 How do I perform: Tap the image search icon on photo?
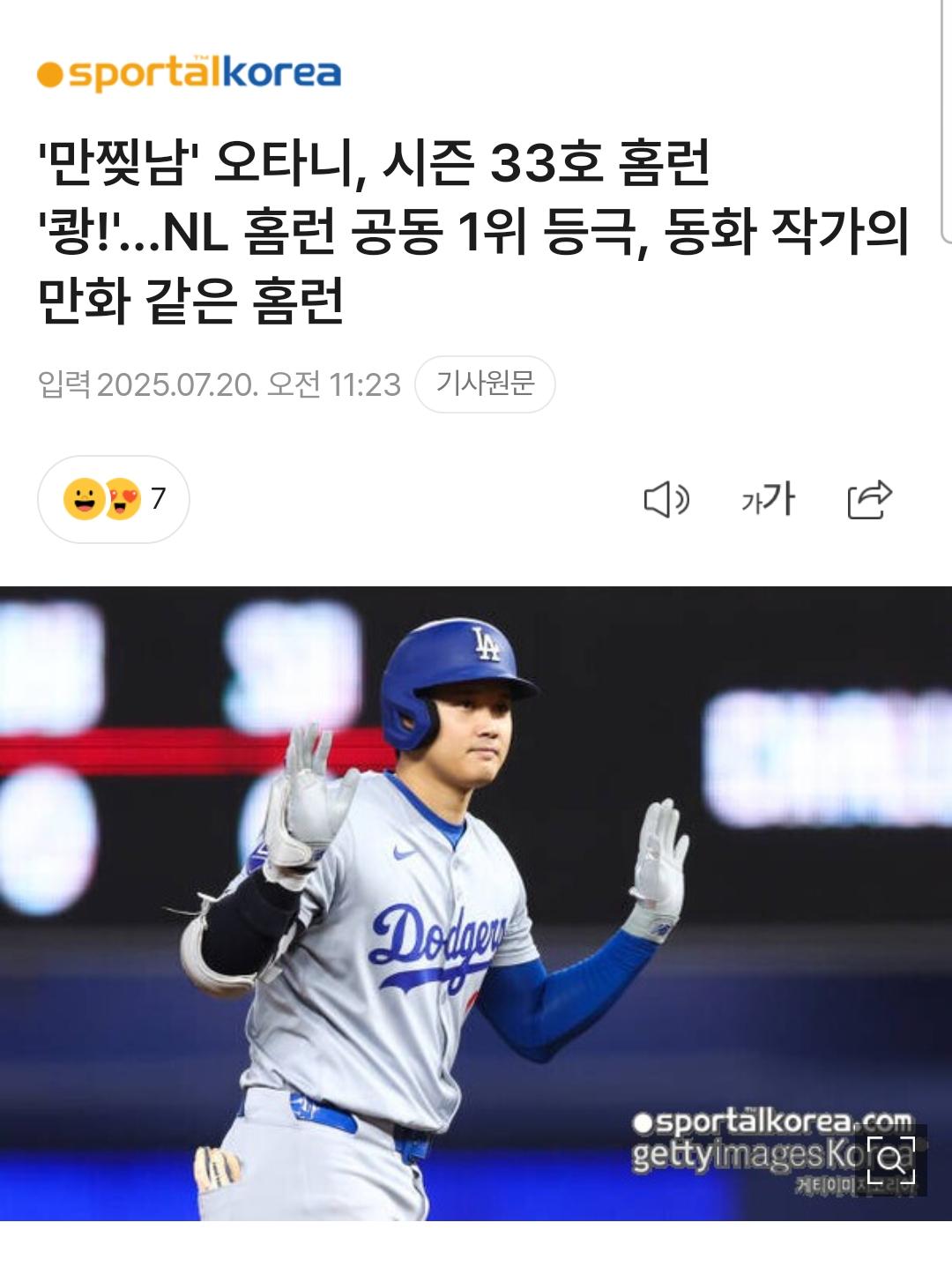click(x=890, y=1159)
